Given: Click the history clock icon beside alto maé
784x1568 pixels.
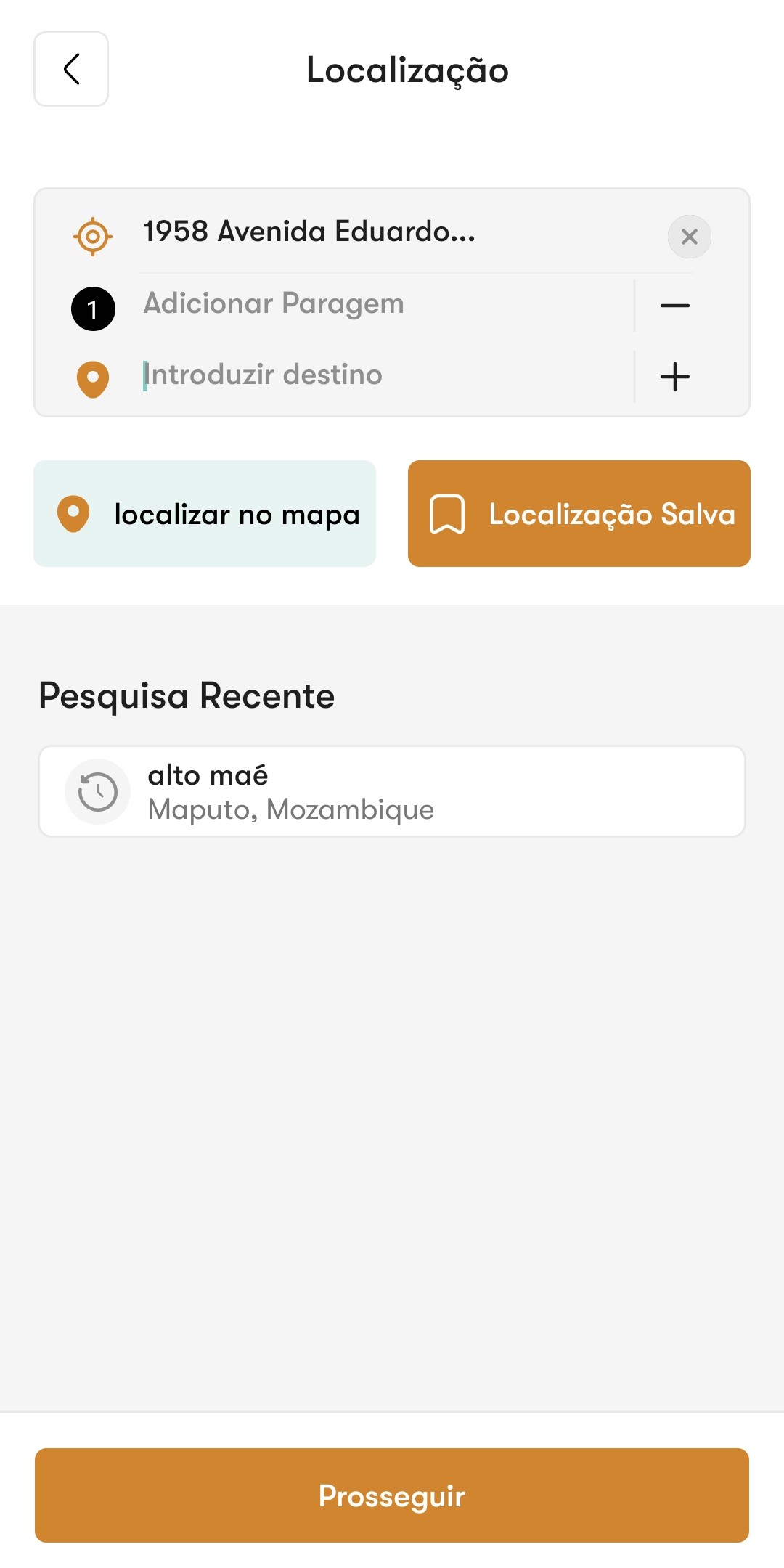Looking at the screenshot, I should pyautogui.click(x=97, y=791).
